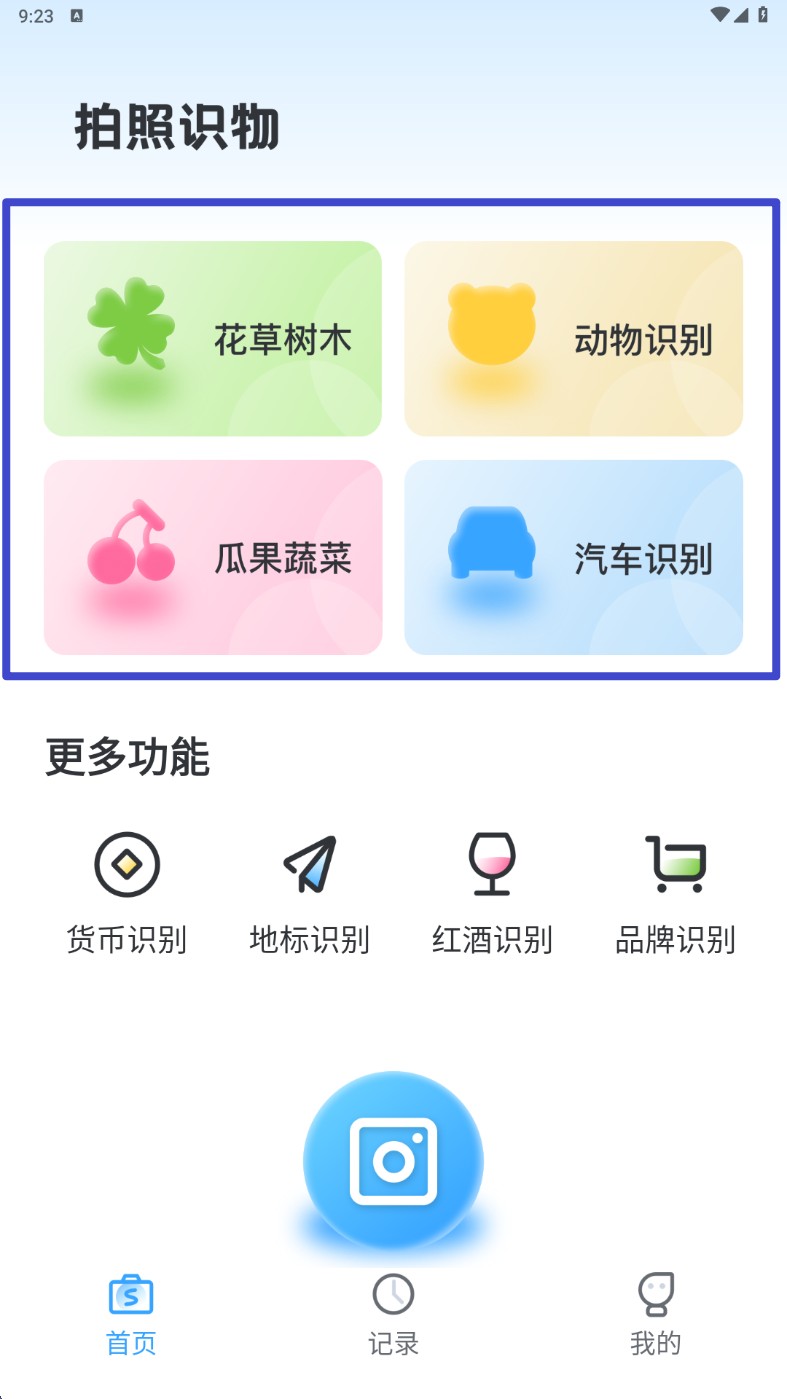Tap the 我的 profile icon

click(657, 1292)
